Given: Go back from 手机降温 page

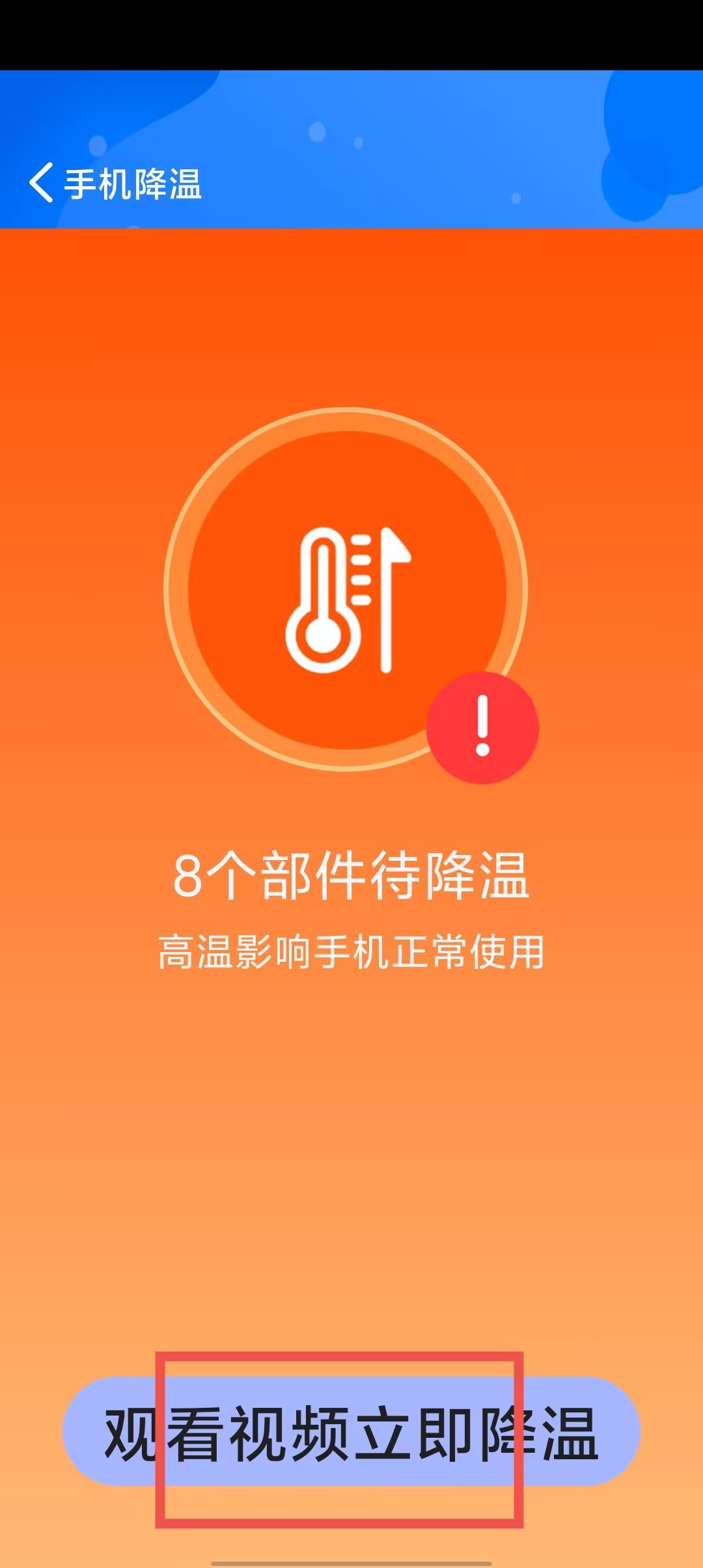Looking at the screenshot, I should pos(41,183).
